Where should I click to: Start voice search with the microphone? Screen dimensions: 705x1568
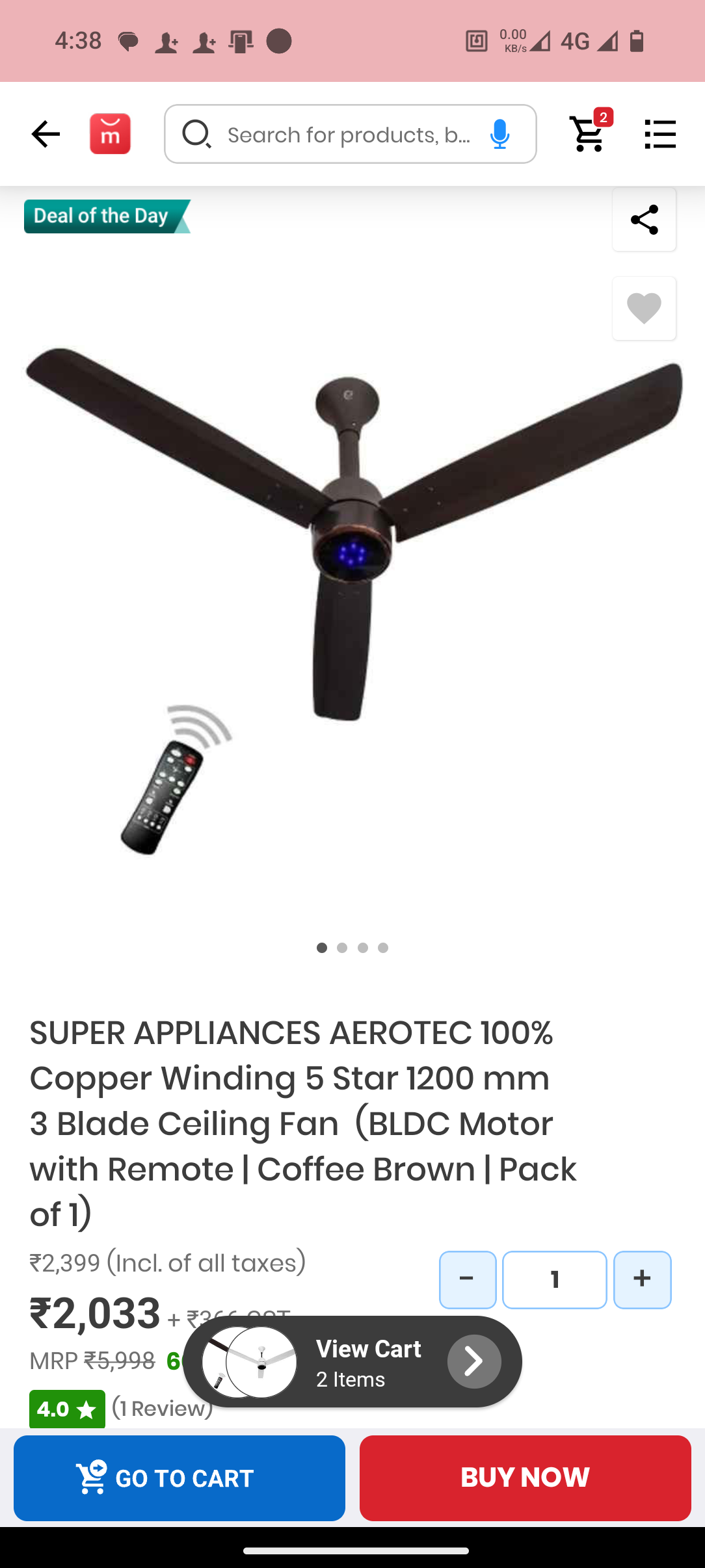(499, 135)
